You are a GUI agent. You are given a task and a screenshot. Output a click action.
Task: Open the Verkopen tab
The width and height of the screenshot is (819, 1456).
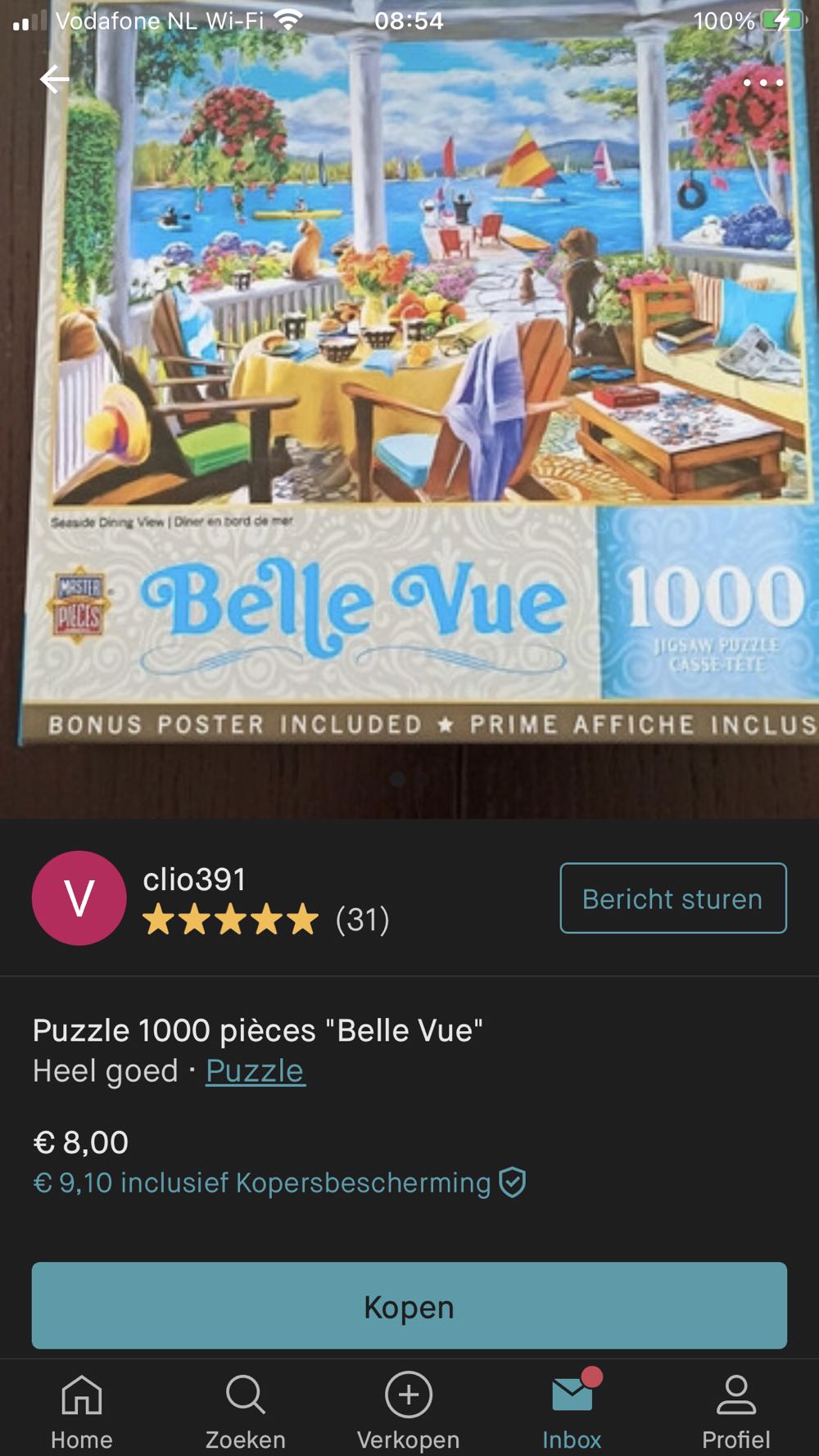coord(408,1410)
